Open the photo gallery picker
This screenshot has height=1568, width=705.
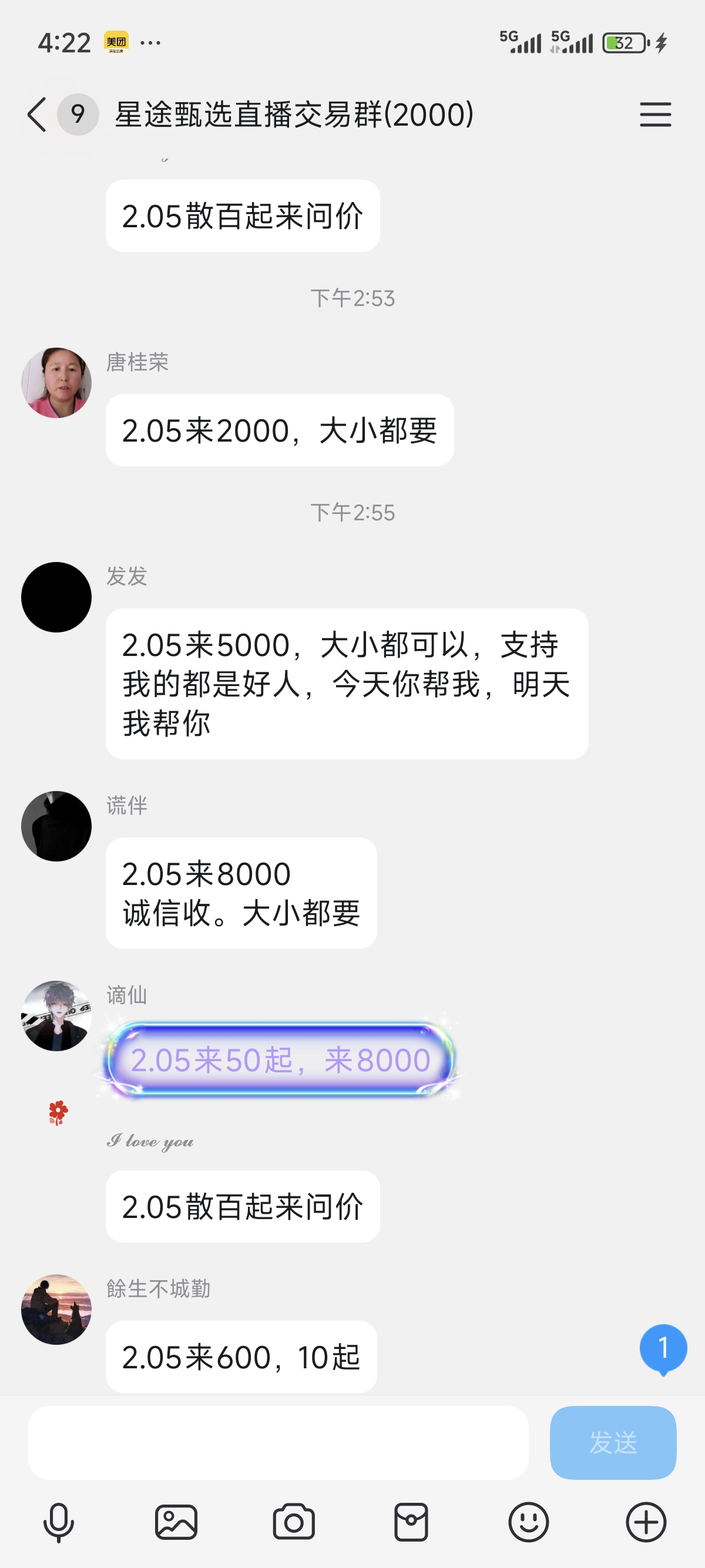(x=176, y=1522)
